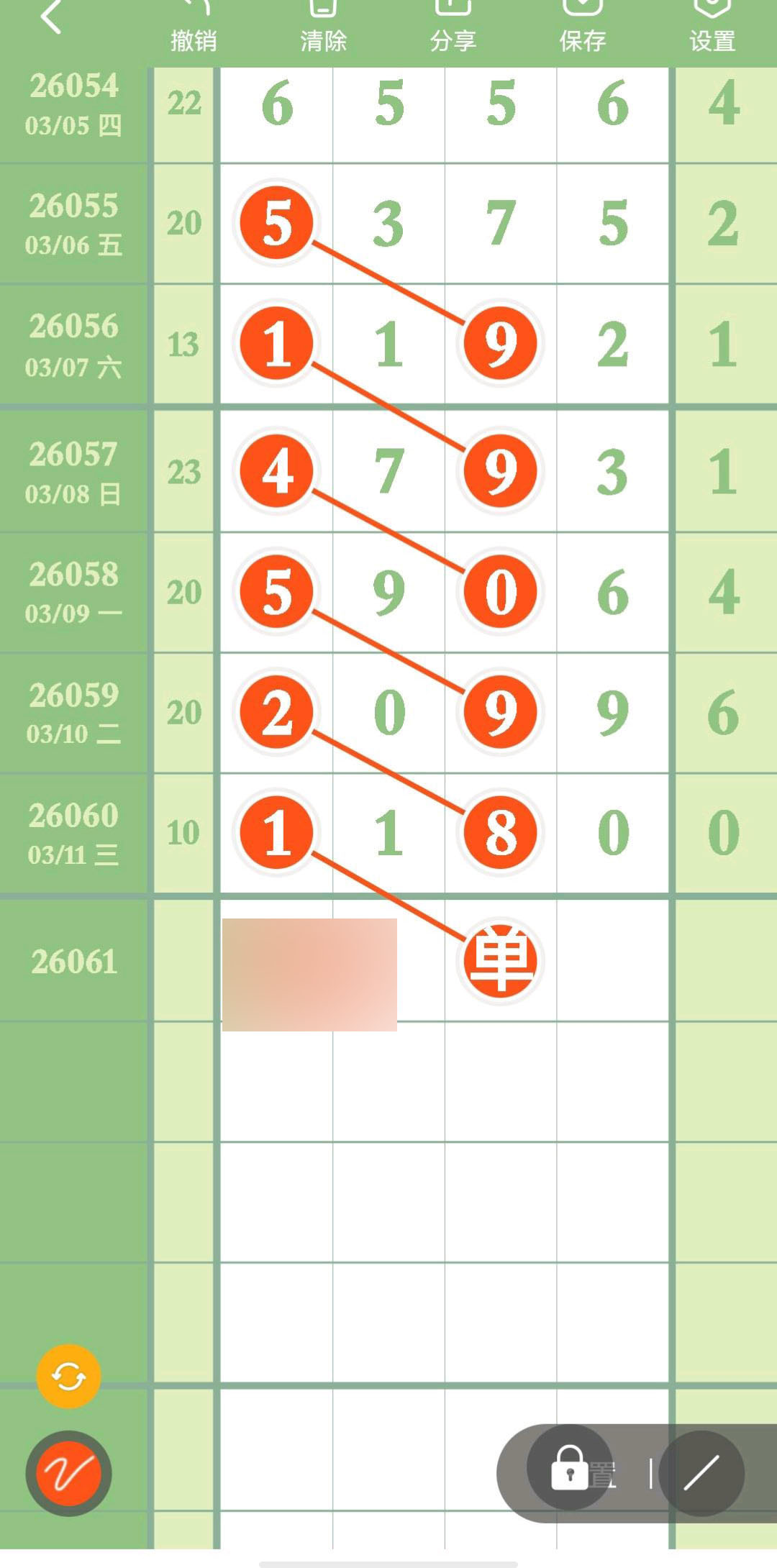Open the red pen drawing tool button
Viewport: 777px width, 1568px height.
pyautogui.click(x=68, y=1474)
